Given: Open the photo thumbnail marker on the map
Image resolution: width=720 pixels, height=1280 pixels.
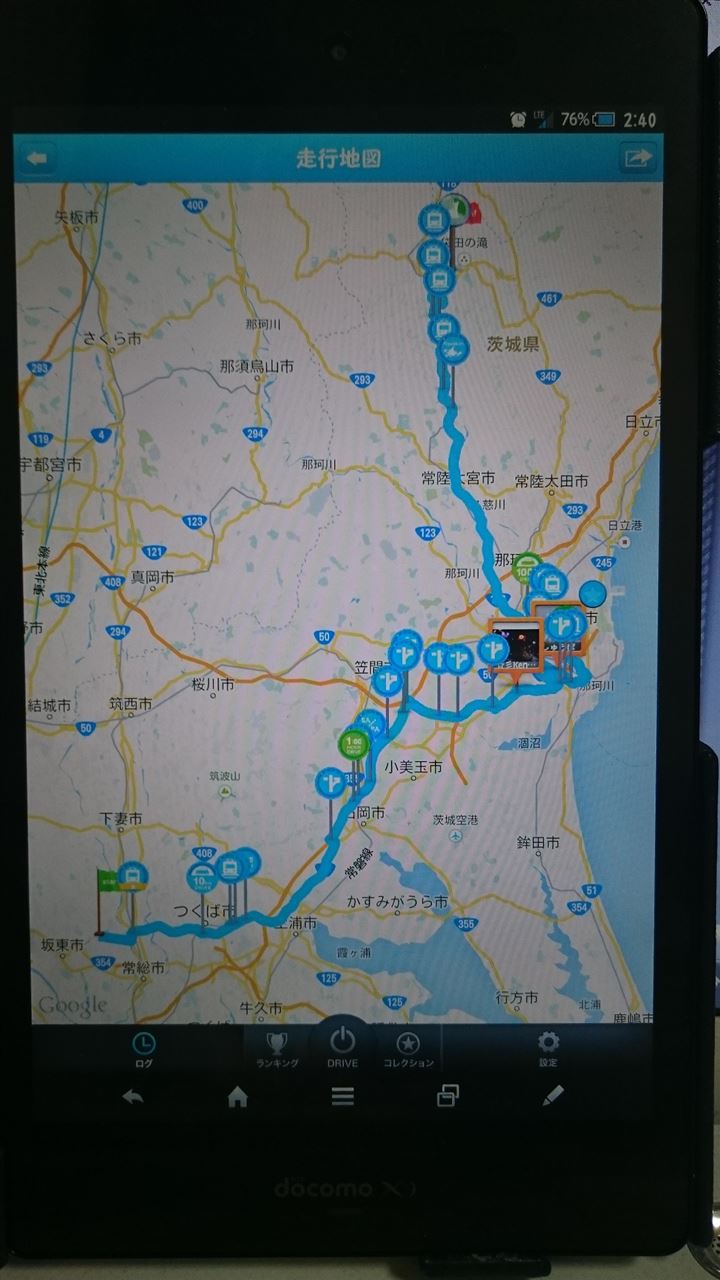Looking at the screenshot, I should 516,645.
